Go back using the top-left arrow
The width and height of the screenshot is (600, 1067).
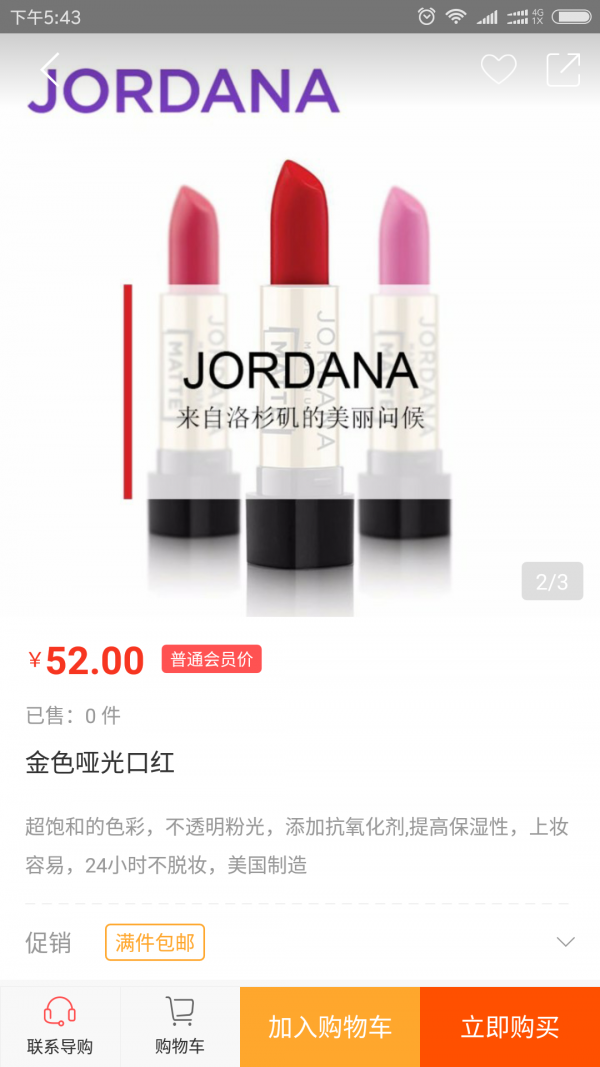pos(49,68)
